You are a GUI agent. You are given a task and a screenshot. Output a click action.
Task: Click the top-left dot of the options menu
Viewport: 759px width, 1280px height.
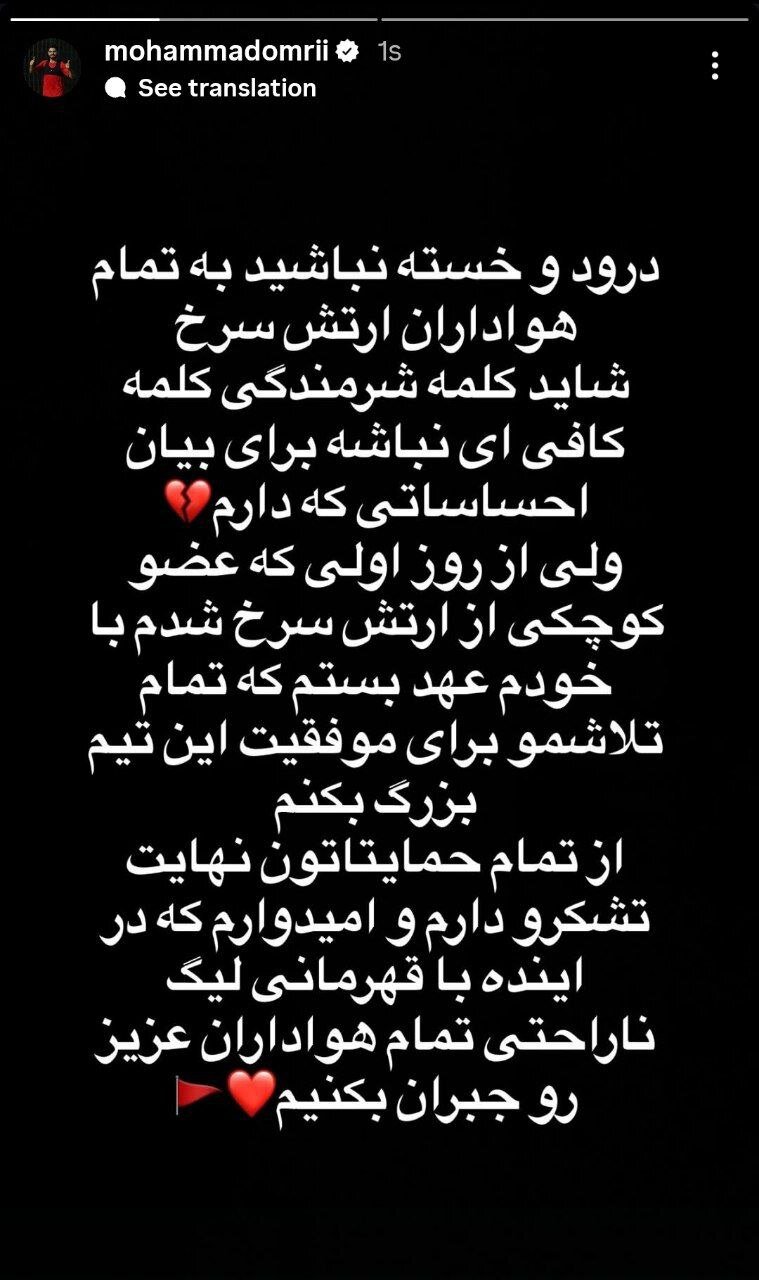click(714, 54)
